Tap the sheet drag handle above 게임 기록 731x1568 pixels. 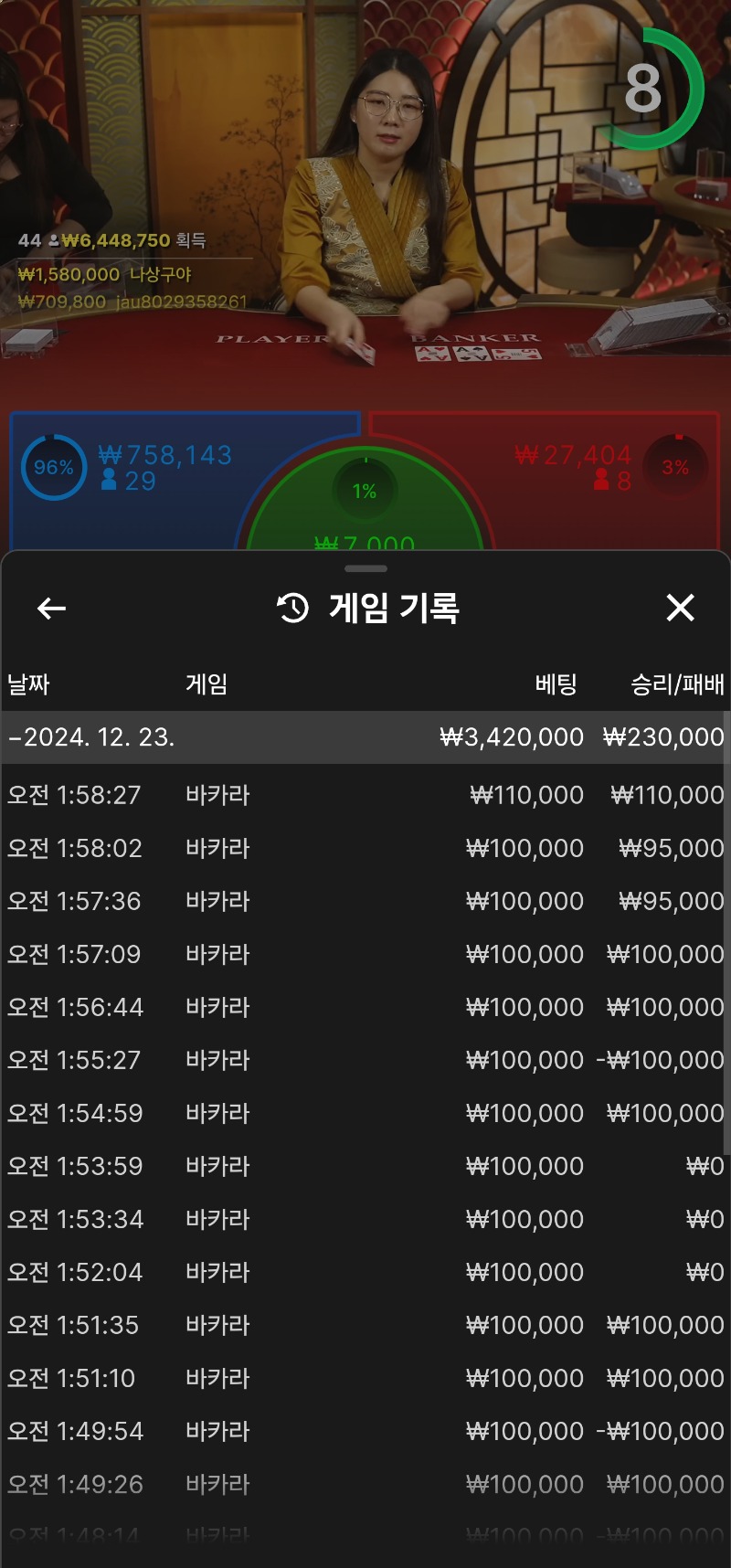[x=365, y=568]
